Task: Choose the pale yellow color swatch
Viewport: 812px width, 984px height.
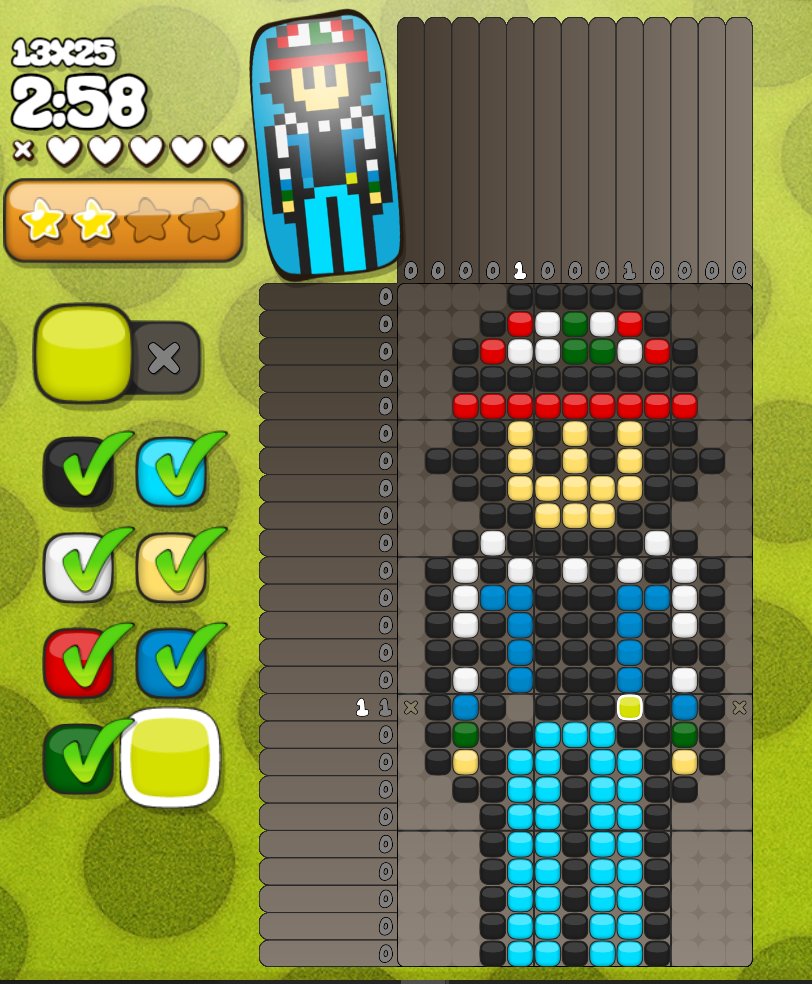Action: click(x=171, y=567)
